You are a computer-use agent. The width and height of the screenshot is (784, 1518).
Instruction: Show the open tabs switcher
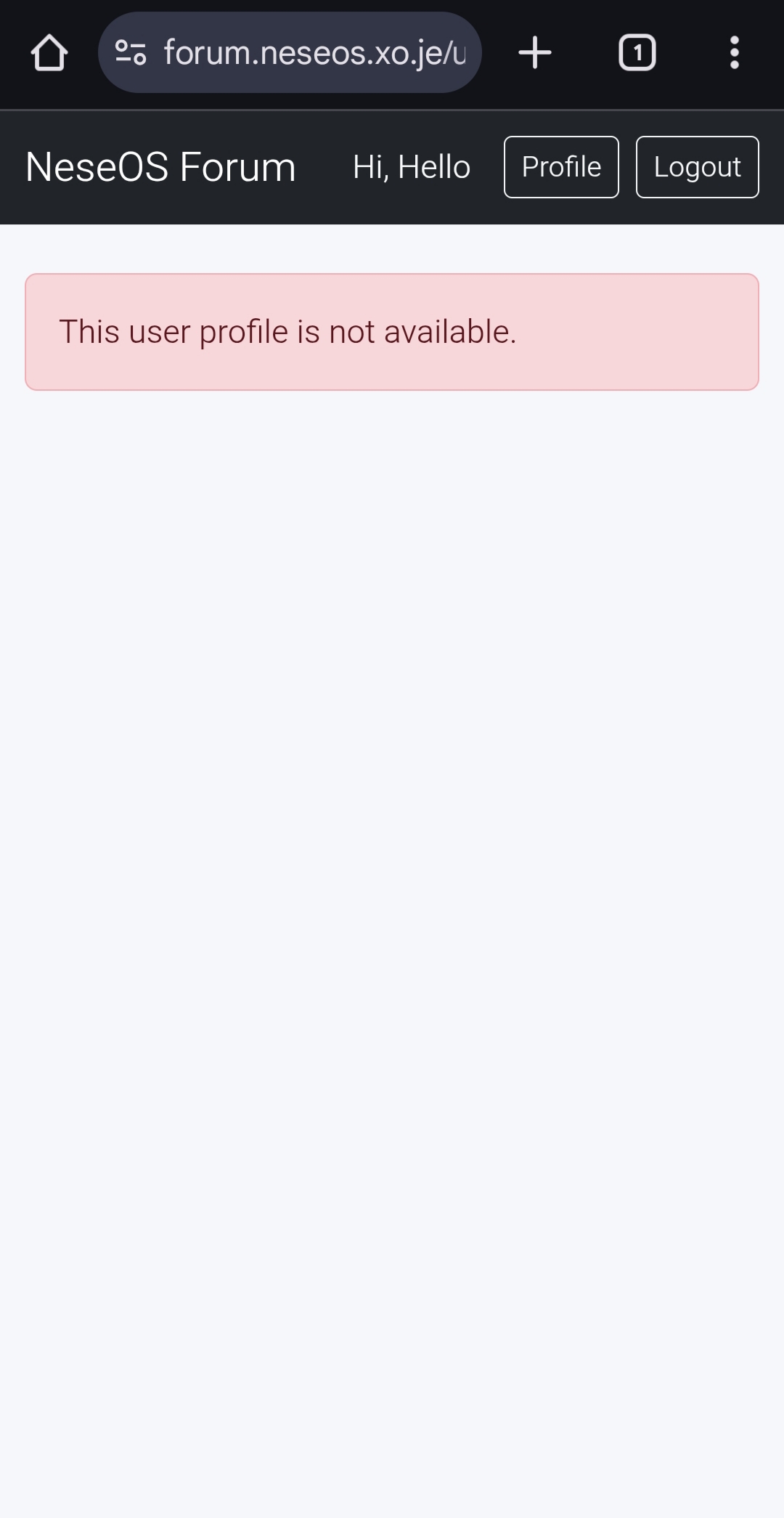[637, 53]
